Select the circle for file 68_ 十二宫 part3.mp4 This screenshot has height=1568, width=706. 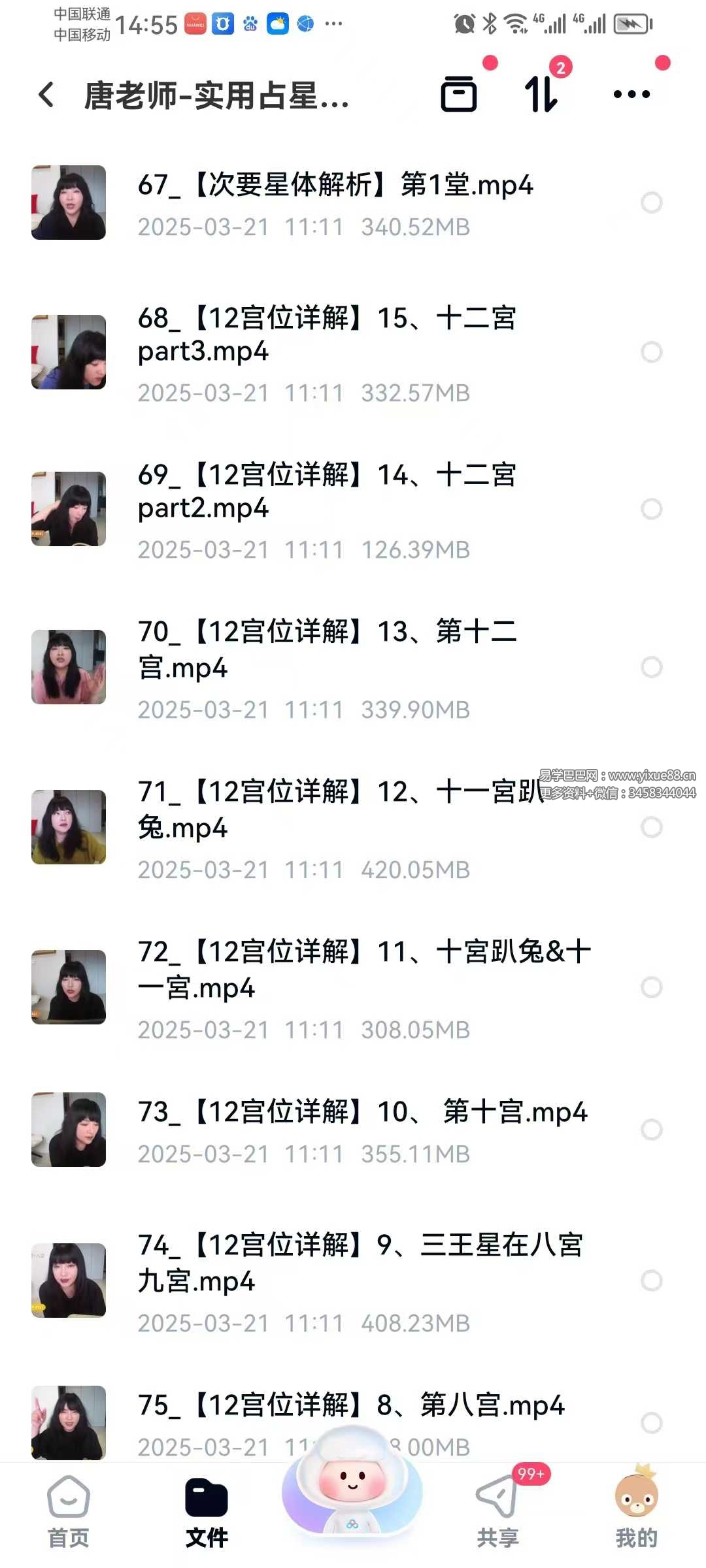[x=651, y=353]
